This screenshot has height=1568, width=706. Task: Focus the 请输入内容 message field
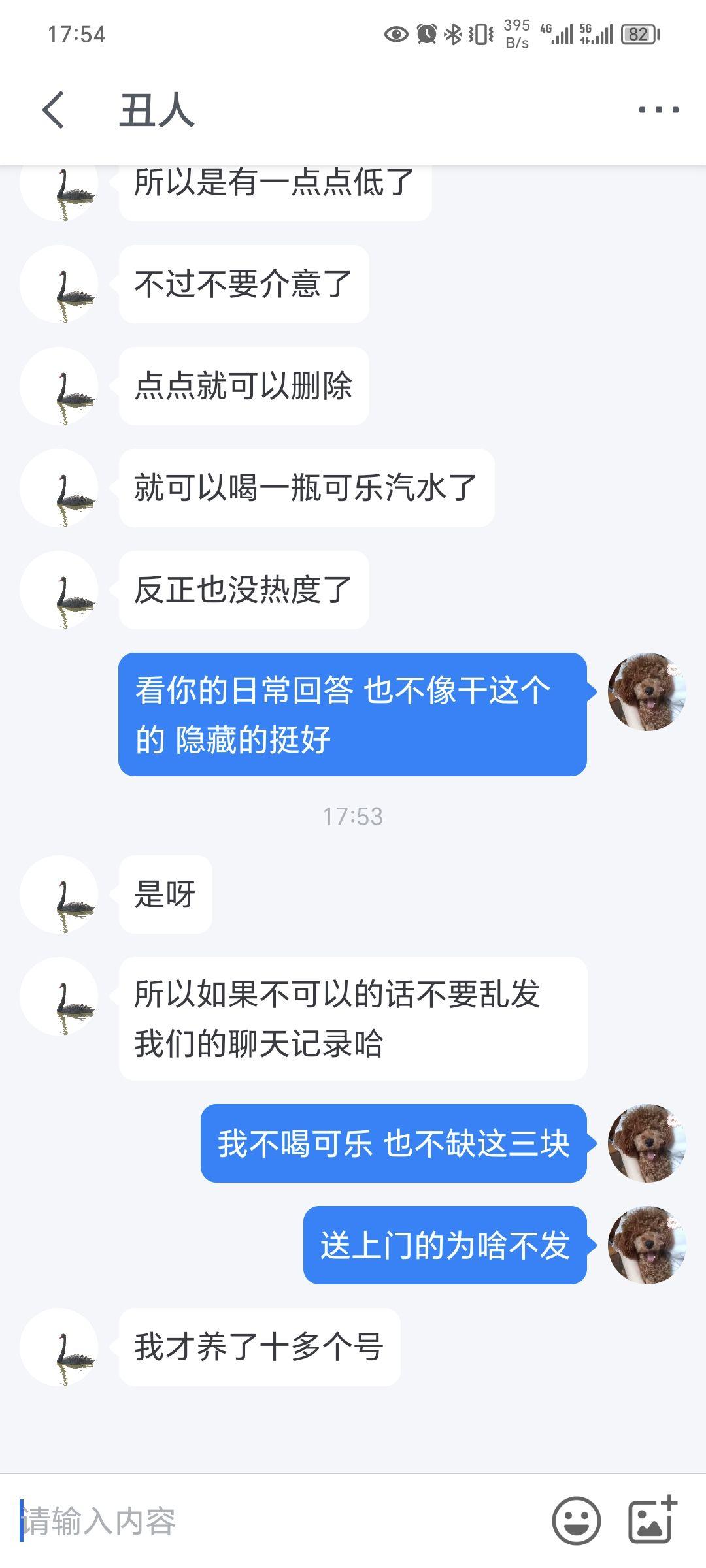(275, 1521)
